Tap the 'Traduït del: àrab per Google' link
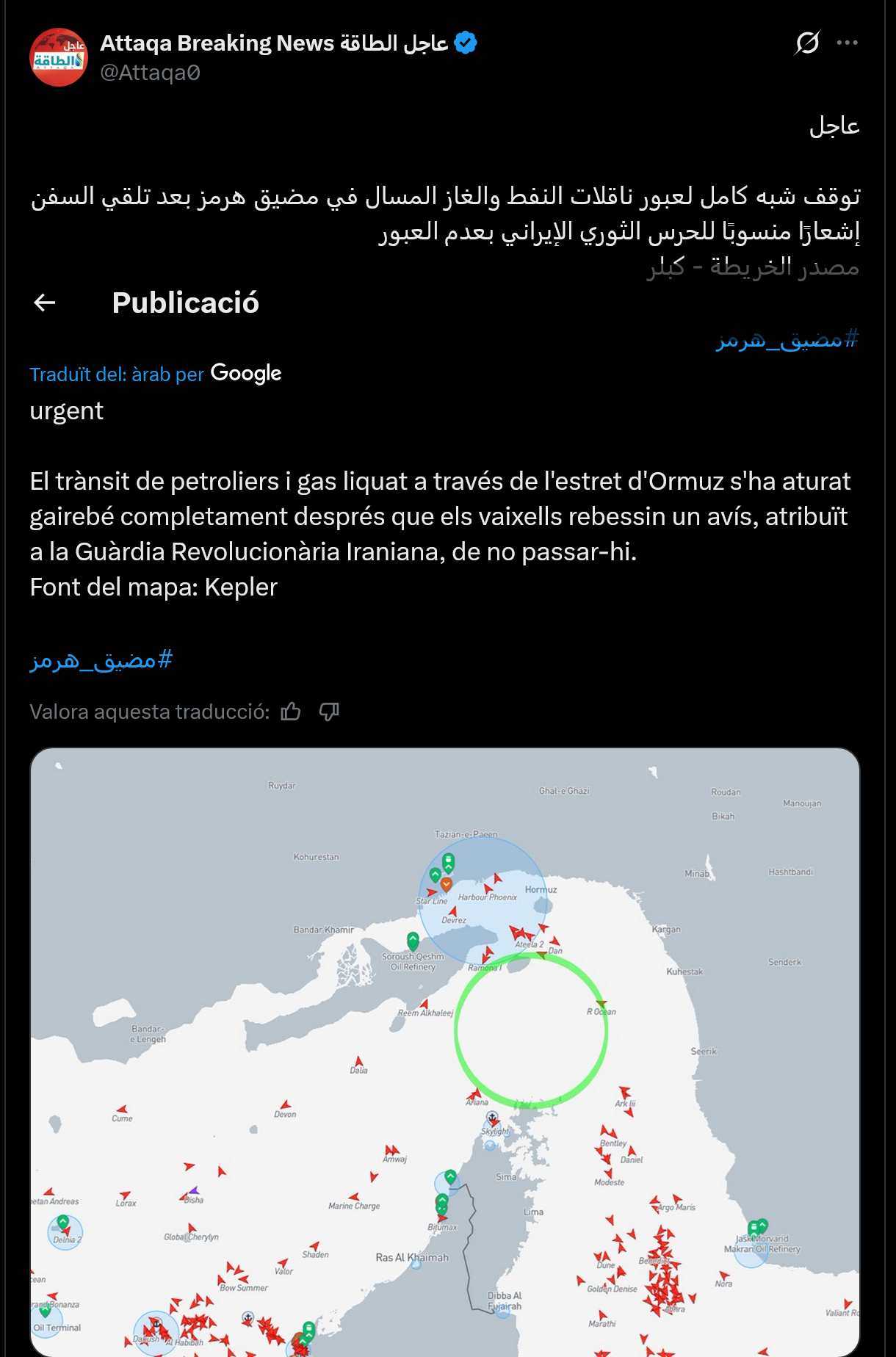The image size is (896, 1357). click(x=155, y=374)
